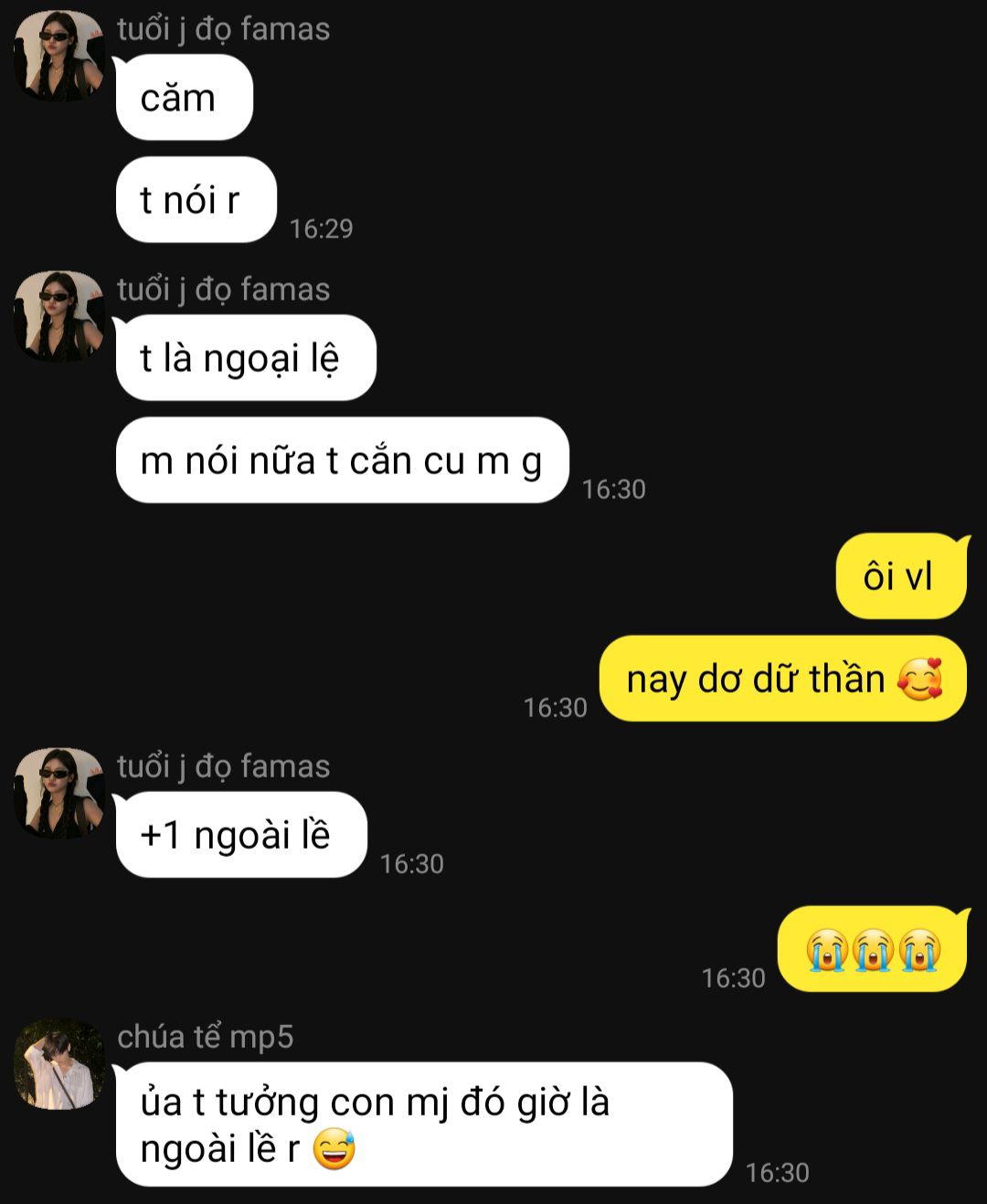Open famas avatar beside 't là ngoại lệ'
The height and width of the screenshot is (1204, 987).
(59, 315)
